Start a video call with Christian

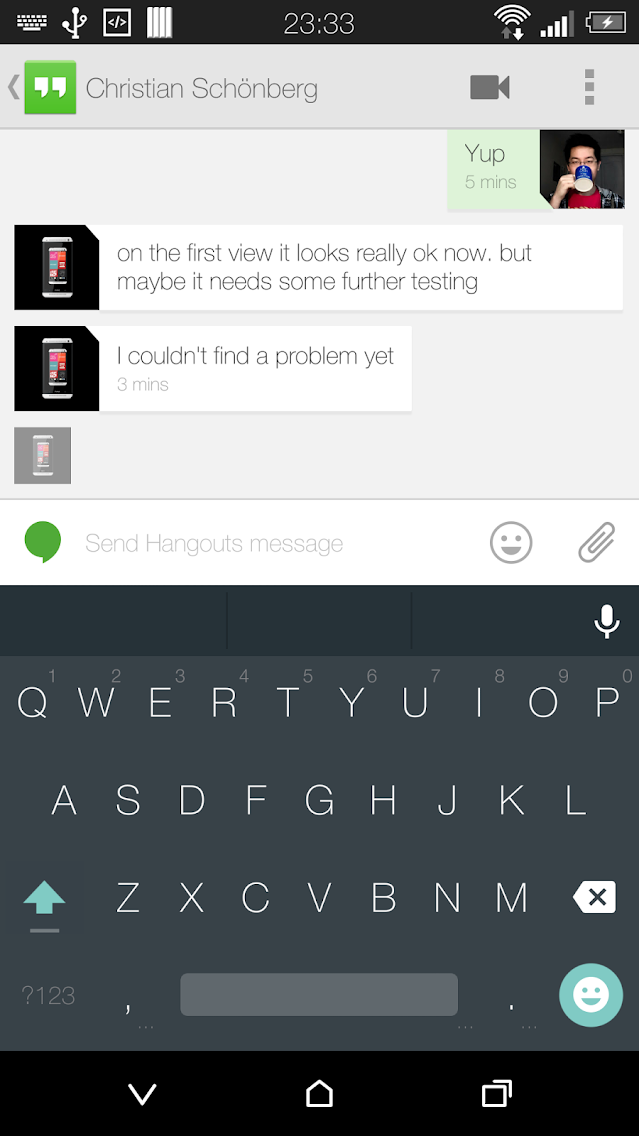[489, 88]
